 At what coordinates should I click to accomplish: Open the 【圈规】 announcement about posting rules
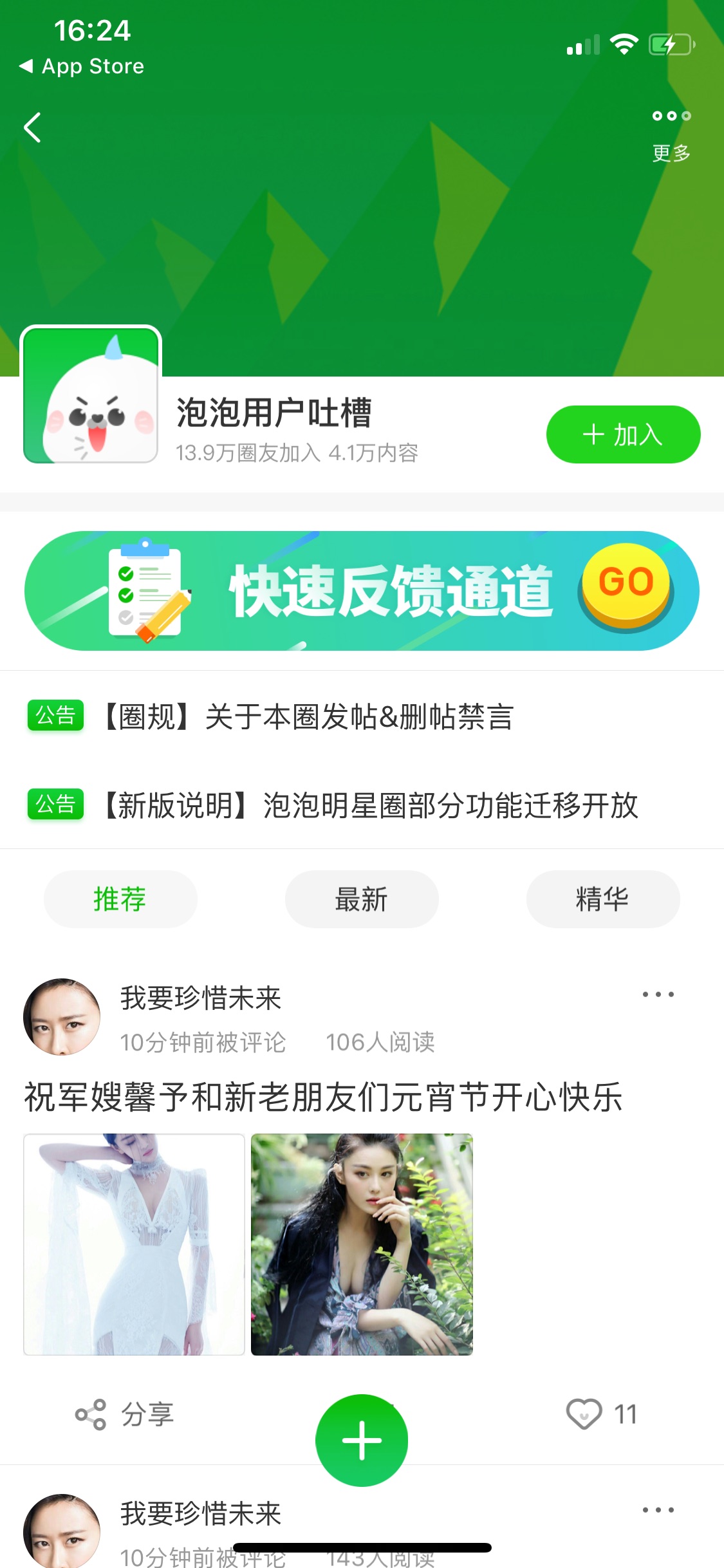[308, 716]
